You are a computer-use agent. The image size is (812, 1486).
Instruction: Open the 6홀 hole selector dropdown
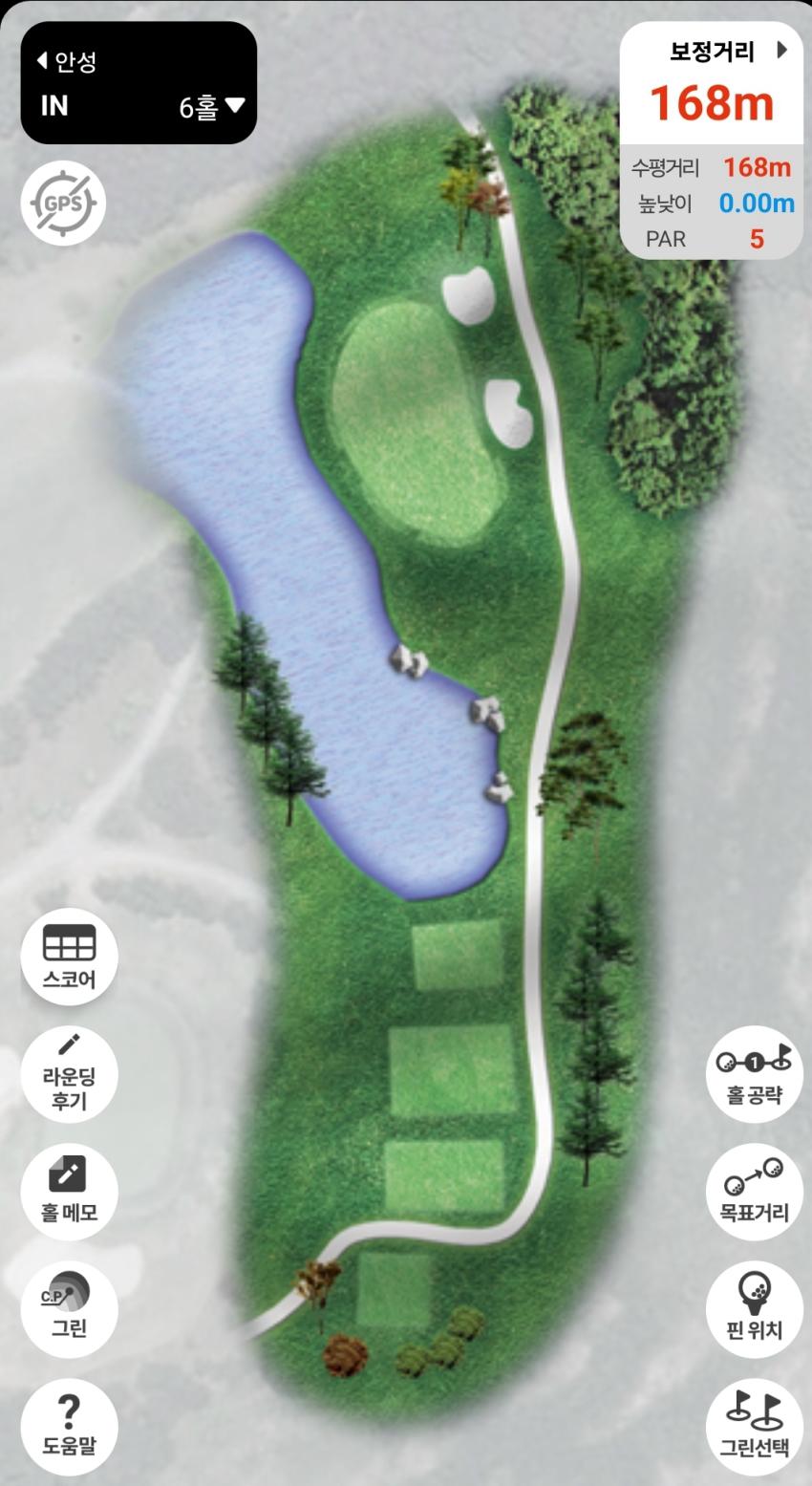pyautogui.click(x=211, y=107)
